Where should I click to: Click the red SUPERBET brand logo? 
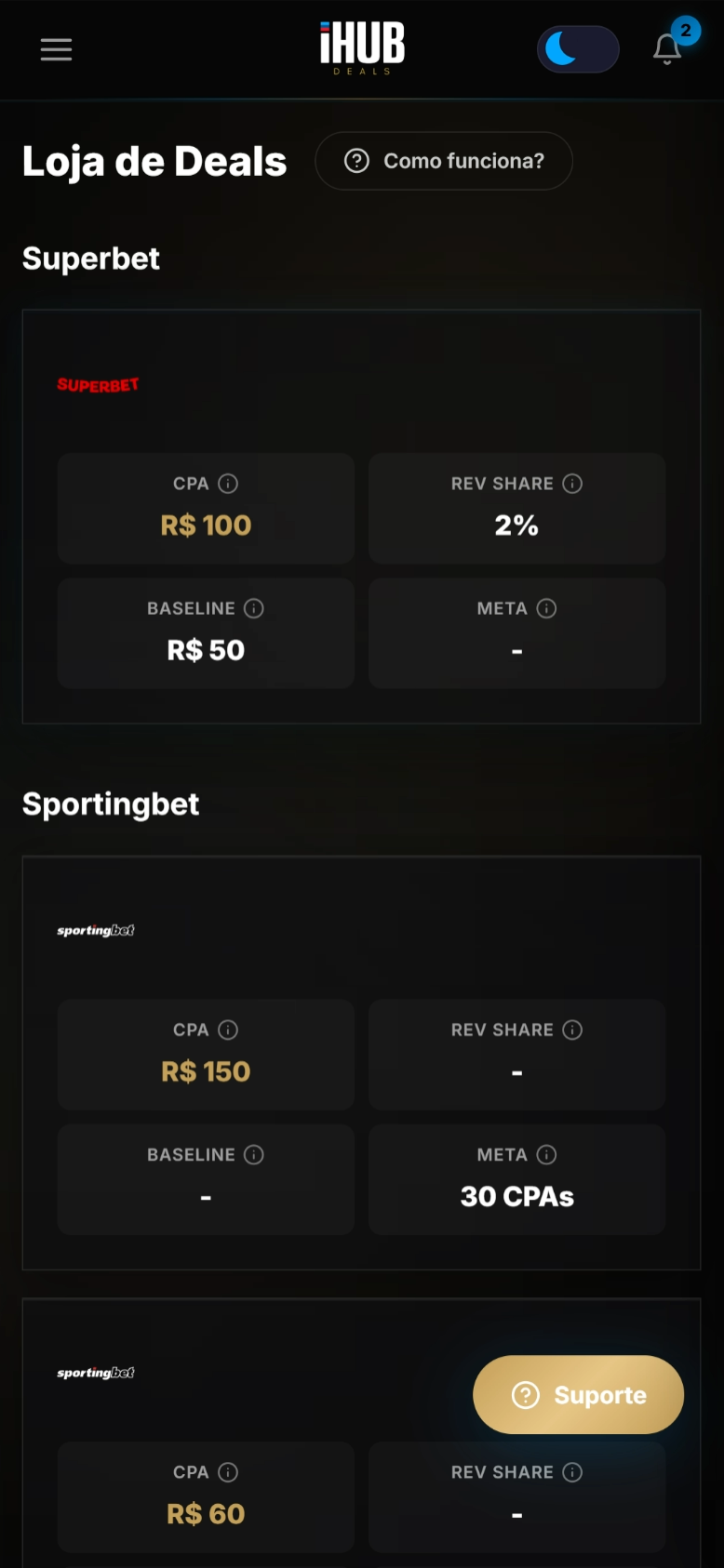99,384
